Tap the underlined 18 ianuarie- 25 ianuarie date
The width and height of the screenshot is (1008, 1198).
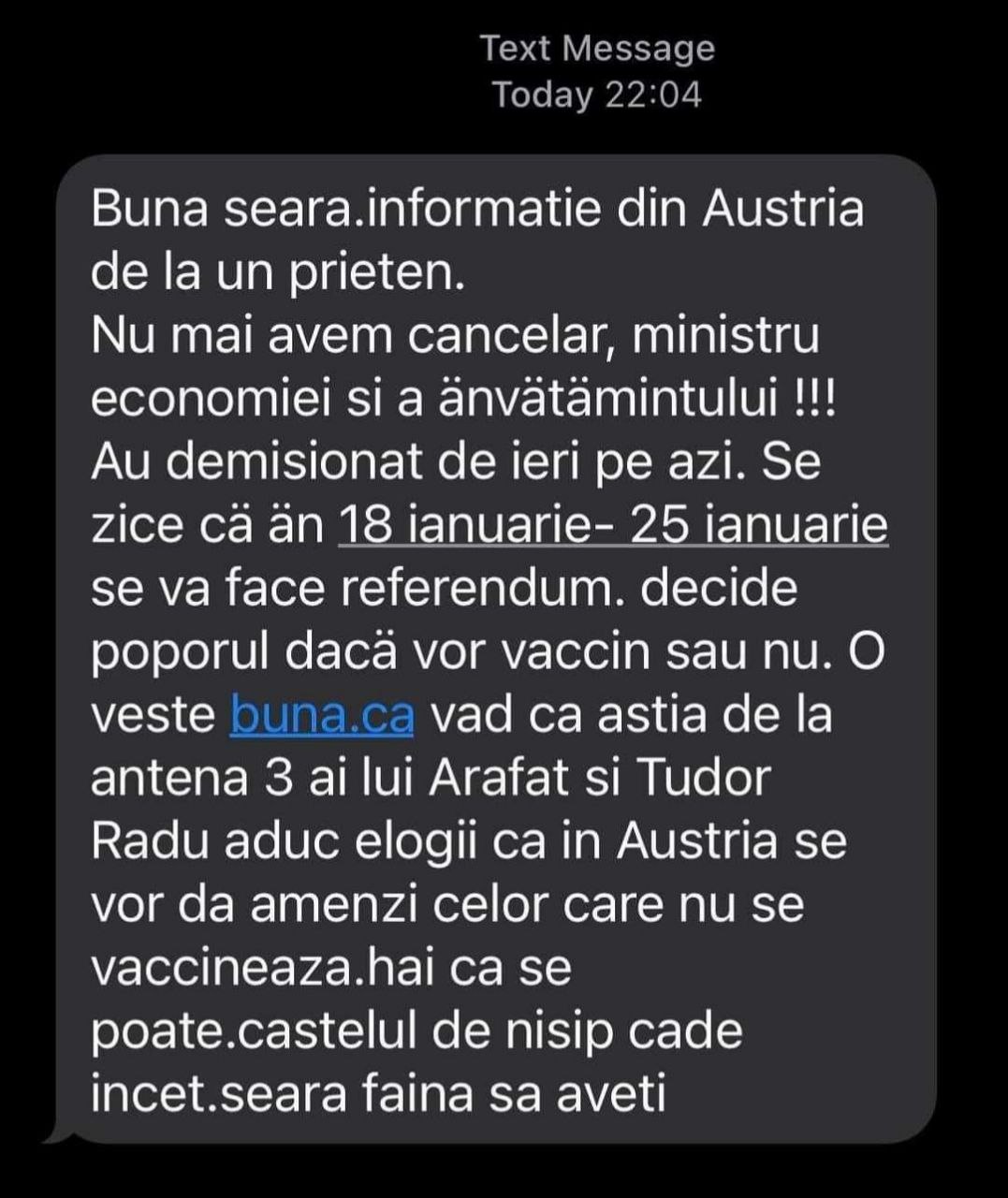point(612,525)
